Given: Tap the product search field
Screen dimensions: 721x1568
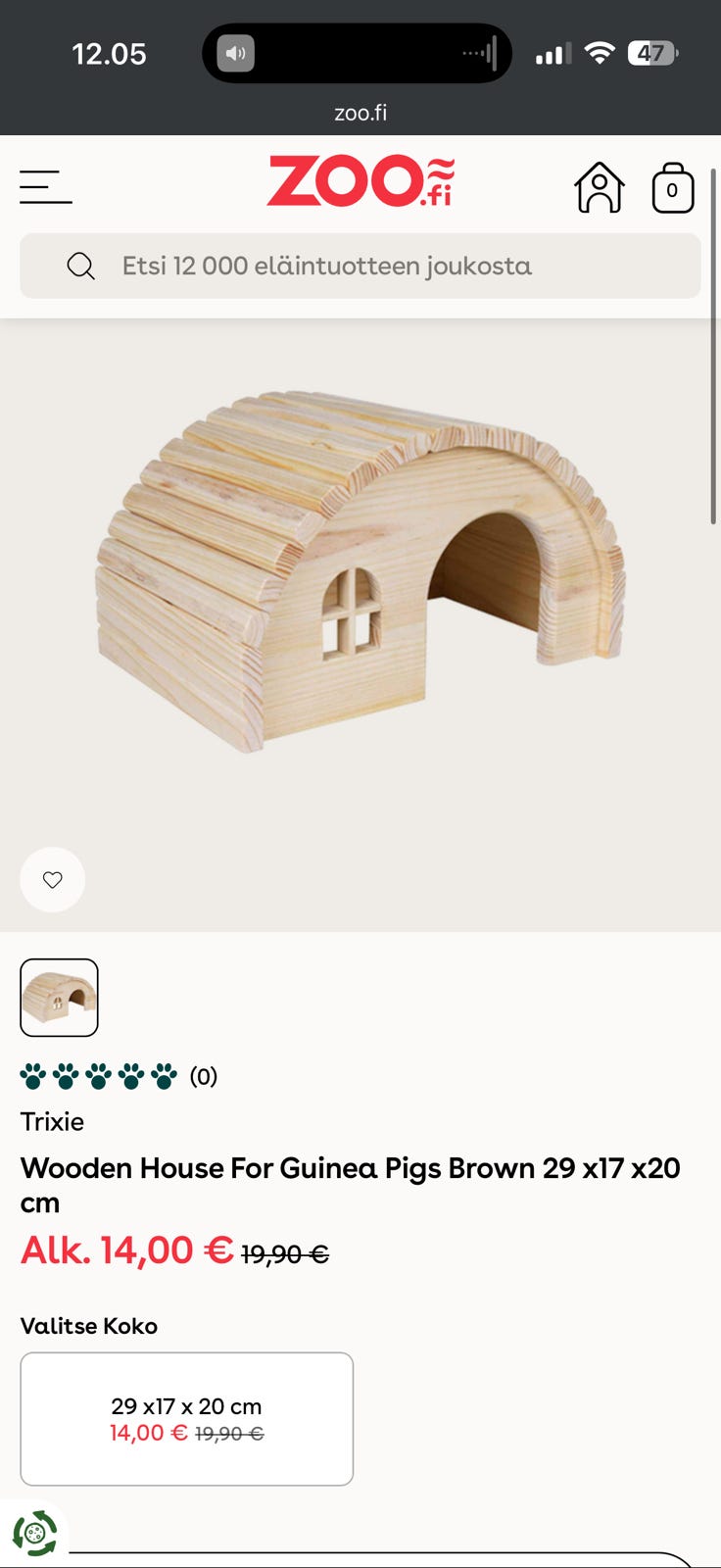Looking at the screenshot, I should [360, 266].
